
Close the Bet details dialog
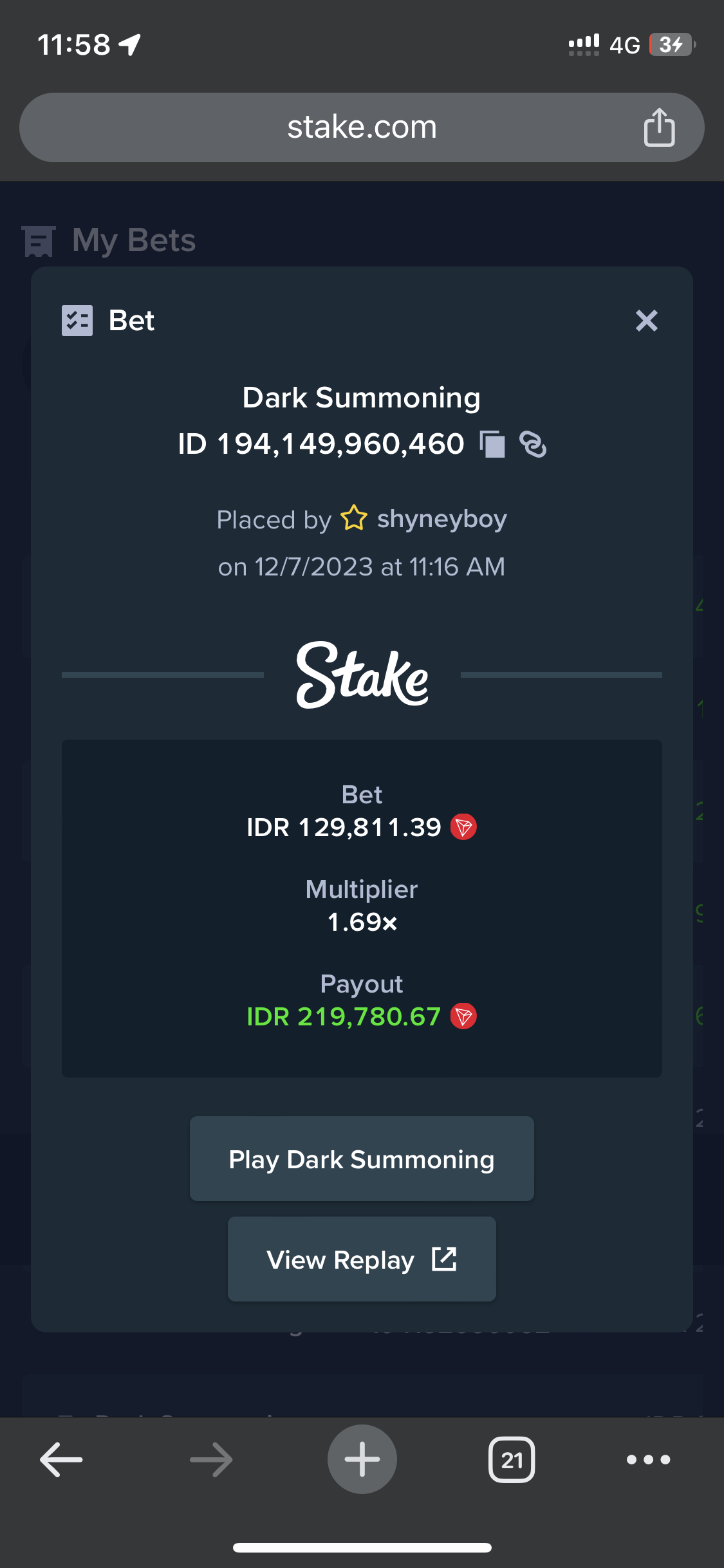click(x=646, y=321)
